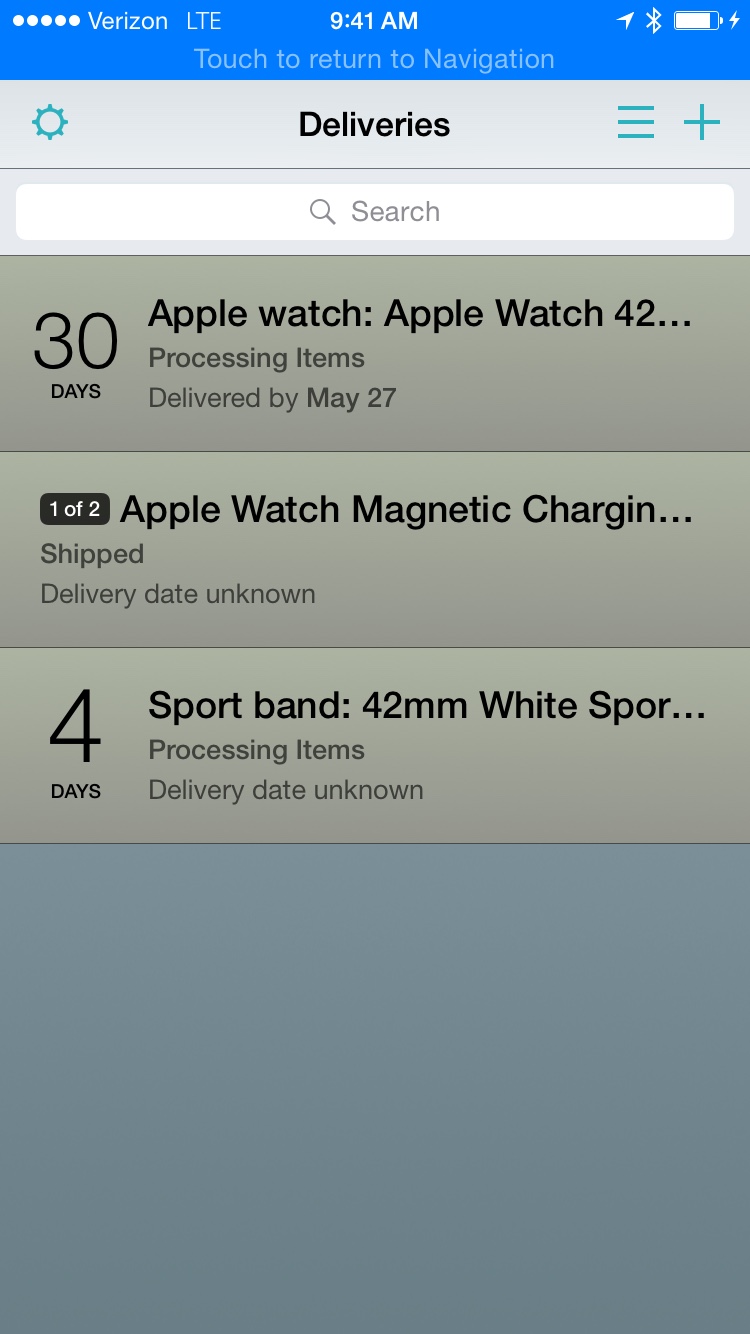
Task: Open the settings gear icon
Action: [x=50, y=123]
